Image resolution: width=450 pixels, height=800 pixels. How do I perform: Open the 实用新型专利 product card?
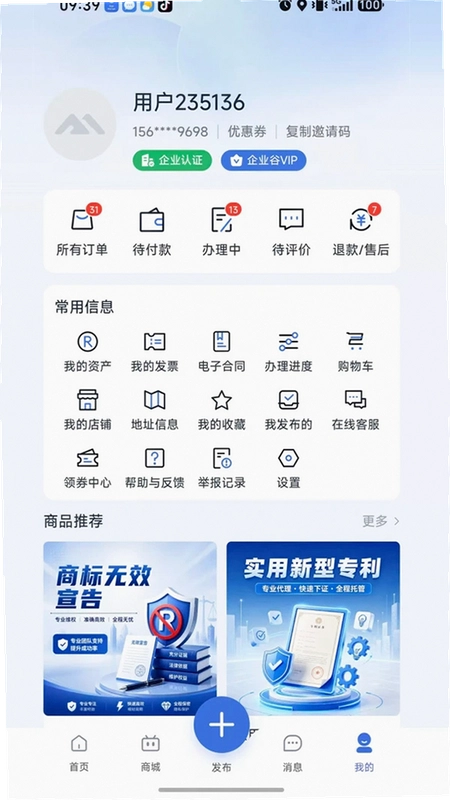313,628
